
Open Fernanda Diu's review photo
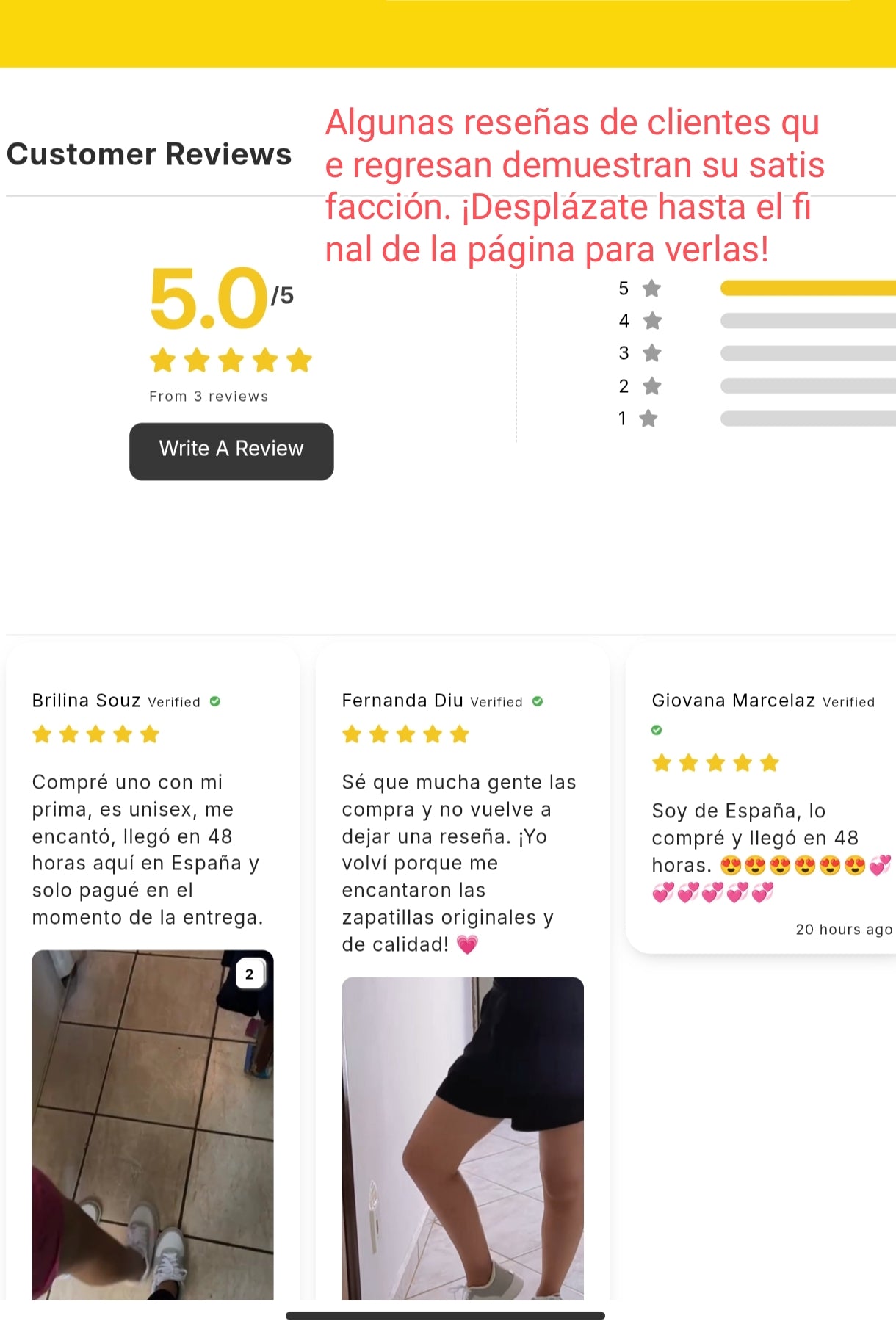[463, 1137]
